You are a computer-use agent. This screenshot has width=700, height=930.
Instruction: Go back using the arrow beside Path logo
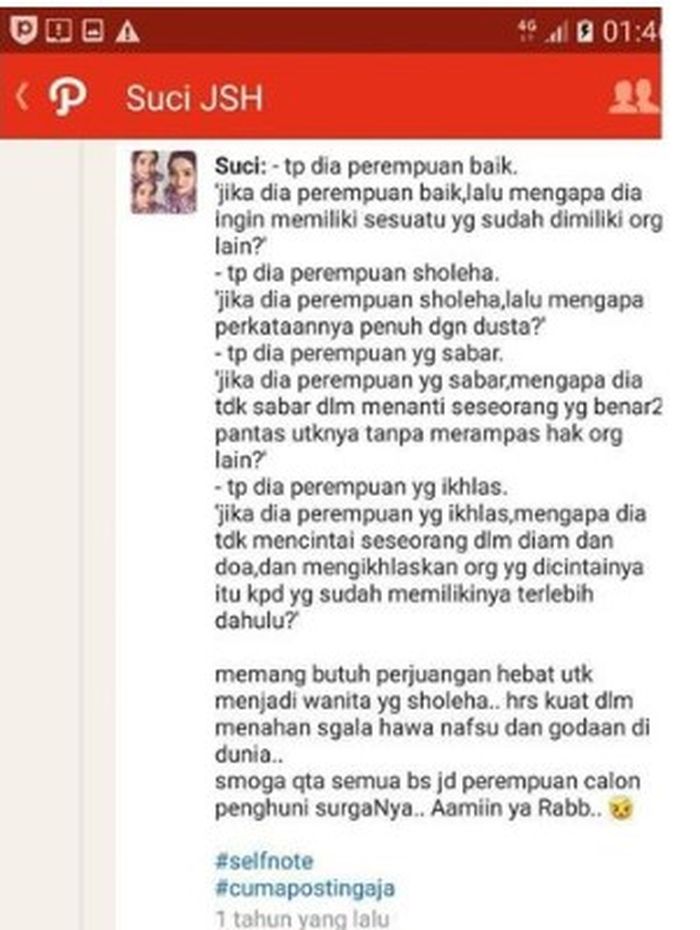pos(23,97)
